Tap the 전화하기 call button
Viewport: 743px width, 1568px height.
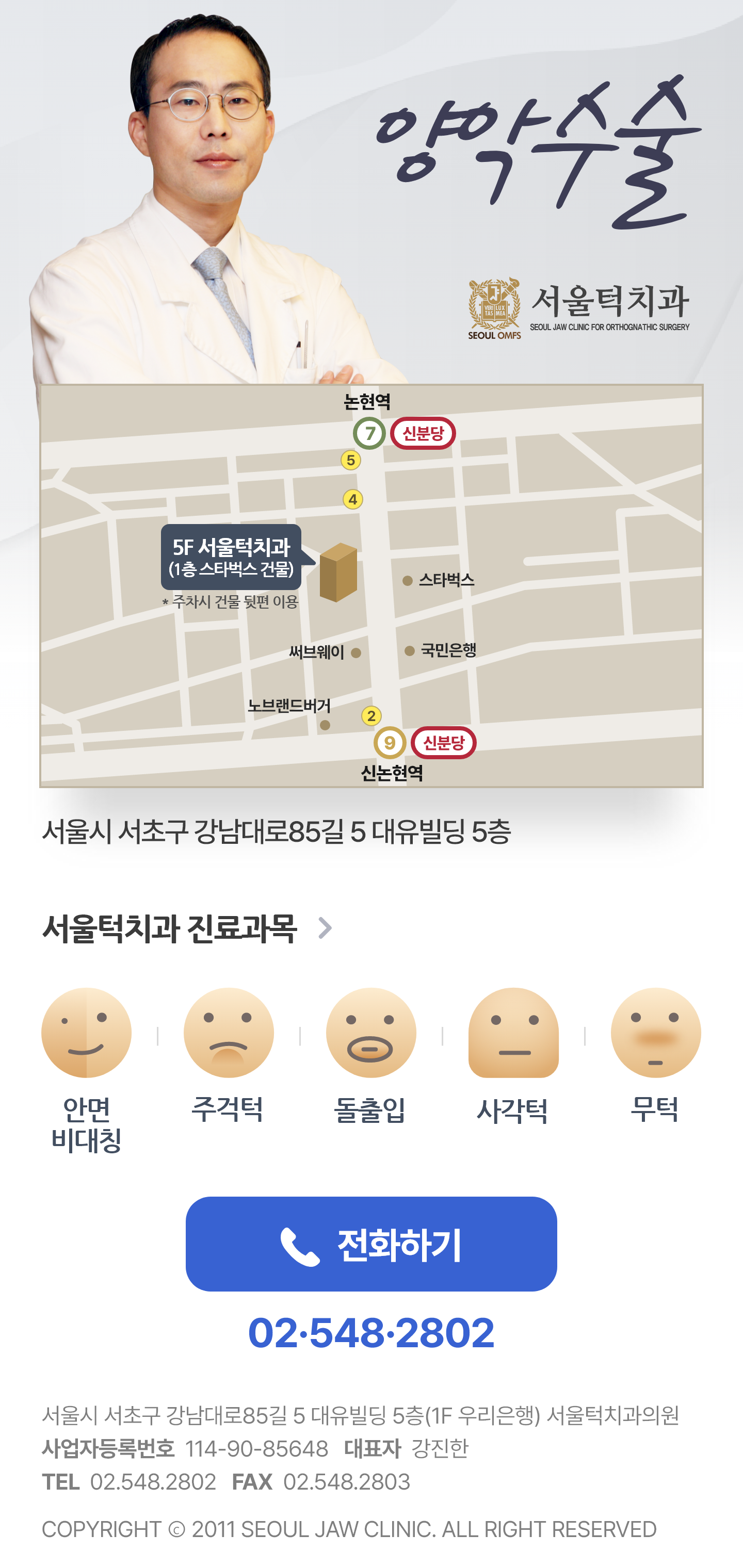[371, 1244]
